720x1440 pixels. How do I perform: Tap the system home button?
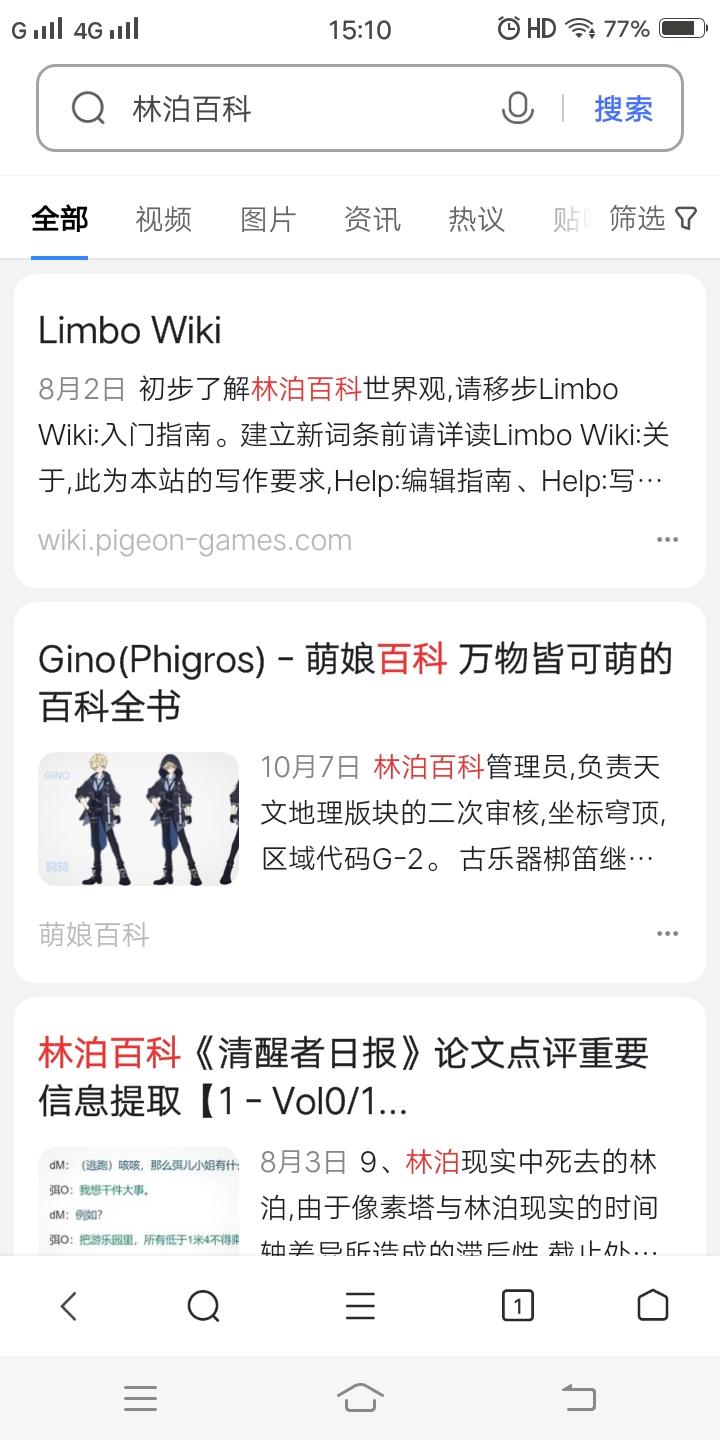360,1398
